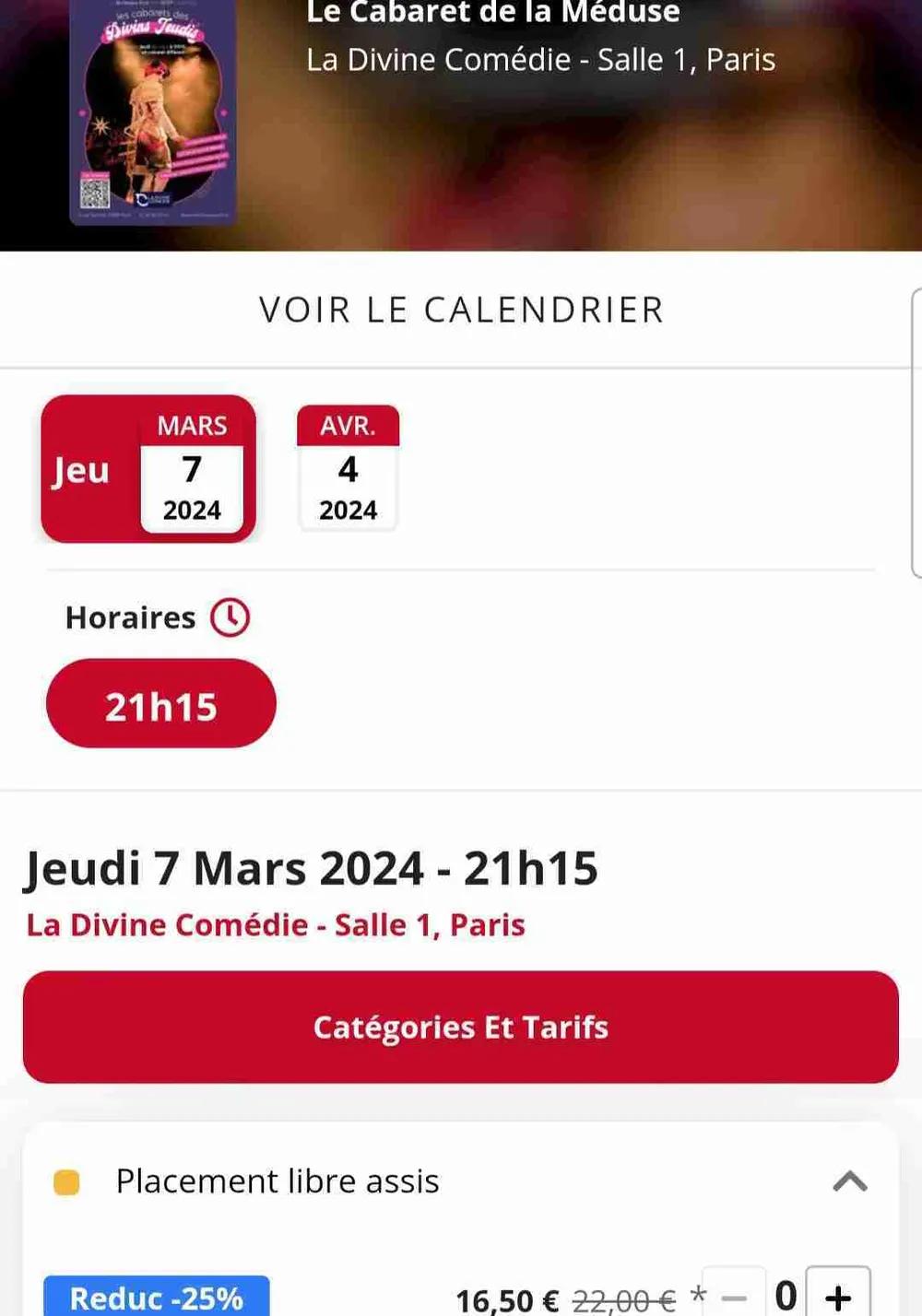Choose the 4 April 2024 date
This screenshot has height=1316, width=922.
348,469
